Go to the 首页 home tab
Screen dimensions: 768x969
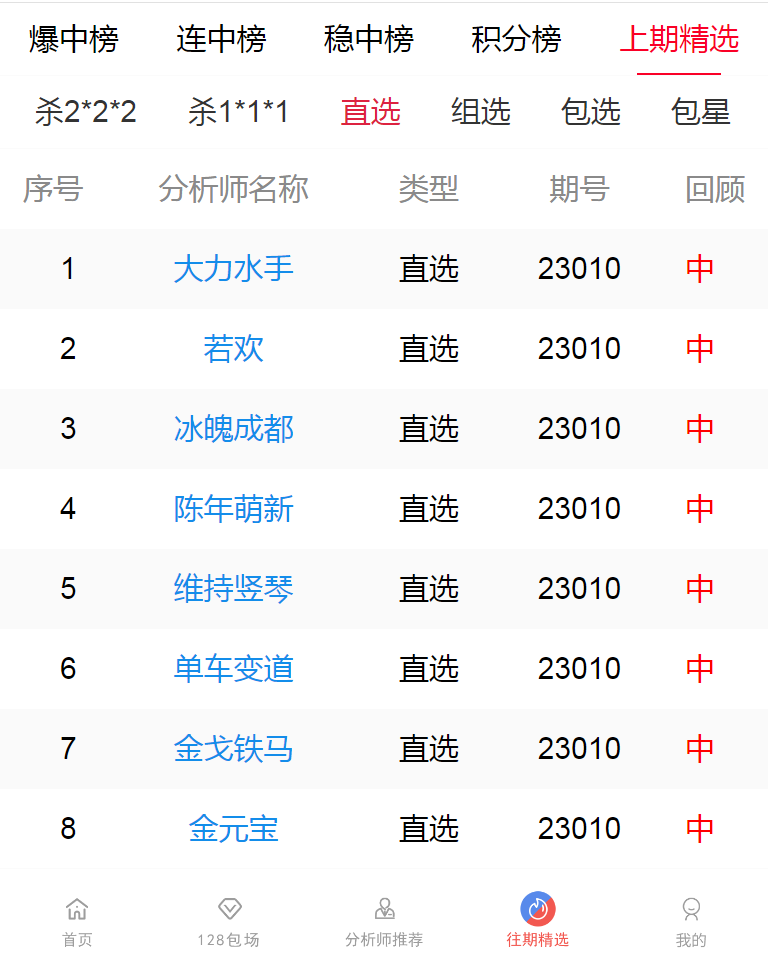pos(77,922)
